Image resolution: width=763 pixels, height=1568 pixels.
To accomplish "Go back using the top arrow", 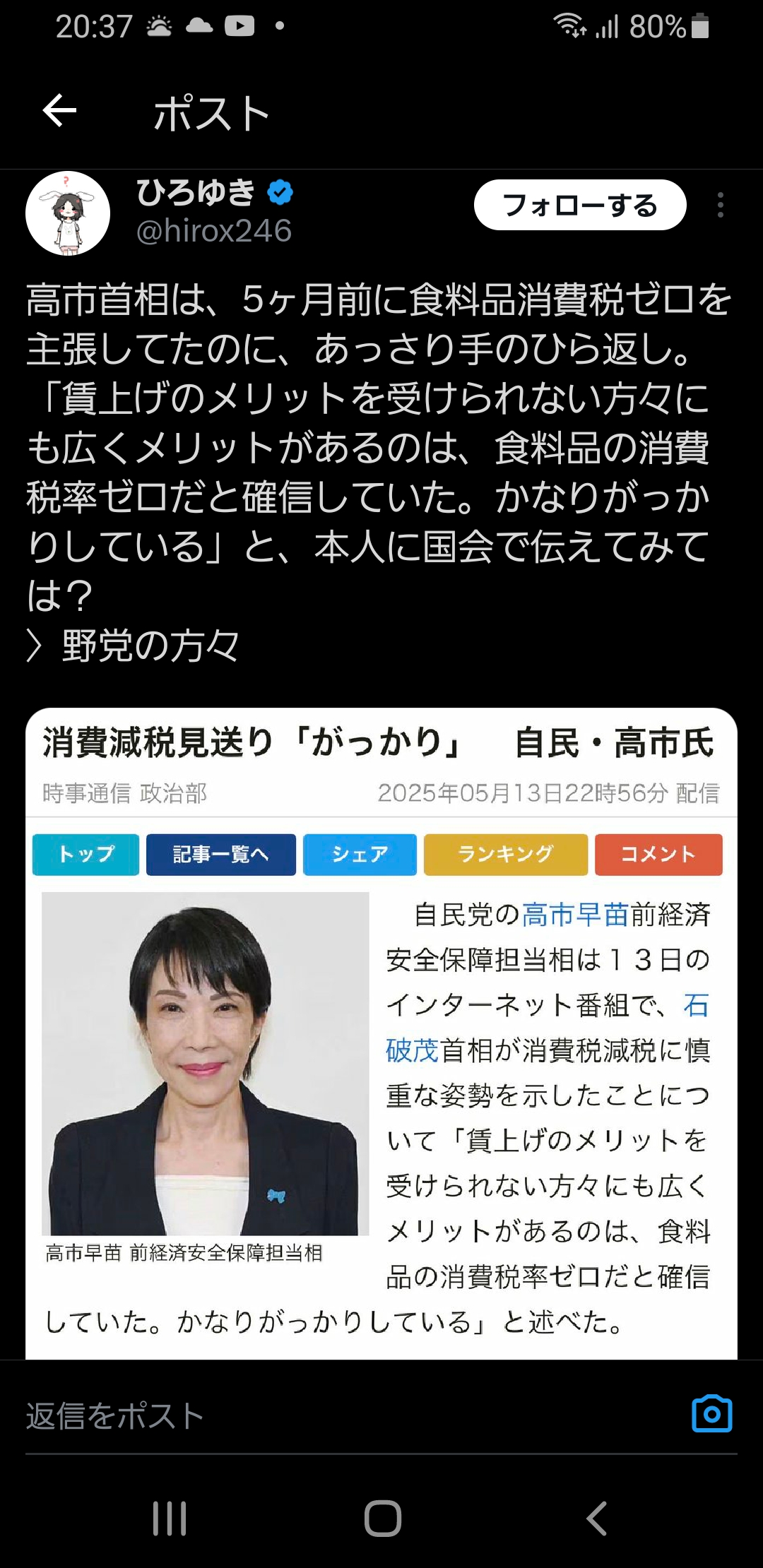I will point(59,111).
